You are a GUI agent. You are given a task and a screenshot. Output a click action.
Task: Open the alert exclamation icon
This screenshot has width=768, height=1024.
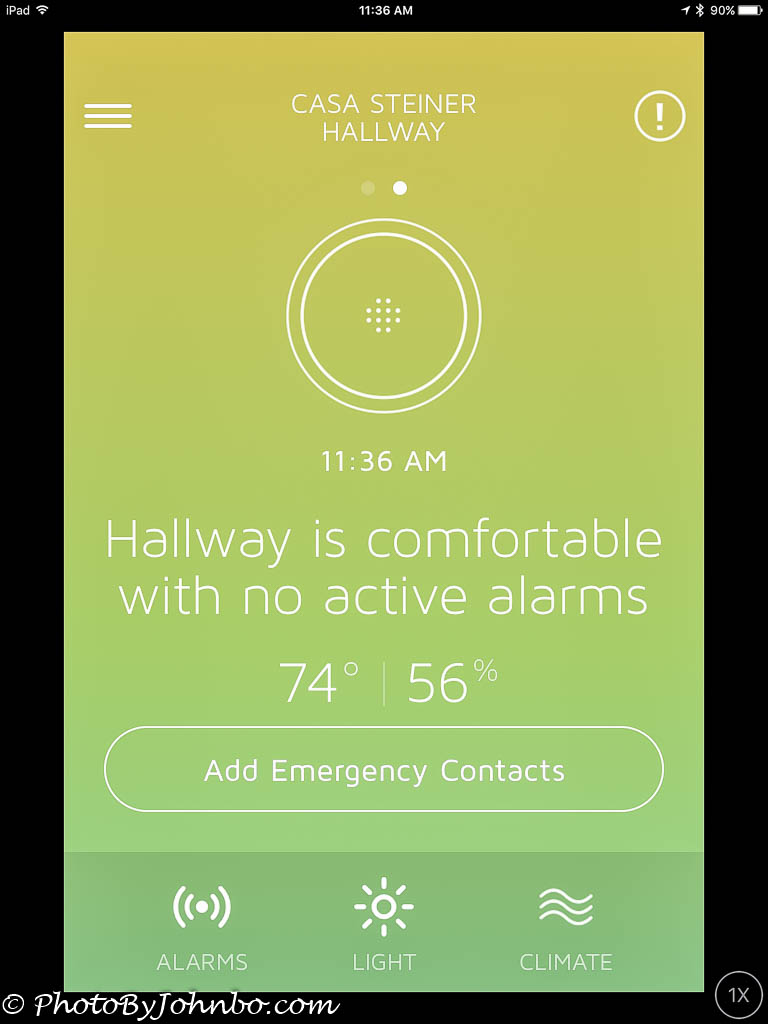tap(660, 117)
